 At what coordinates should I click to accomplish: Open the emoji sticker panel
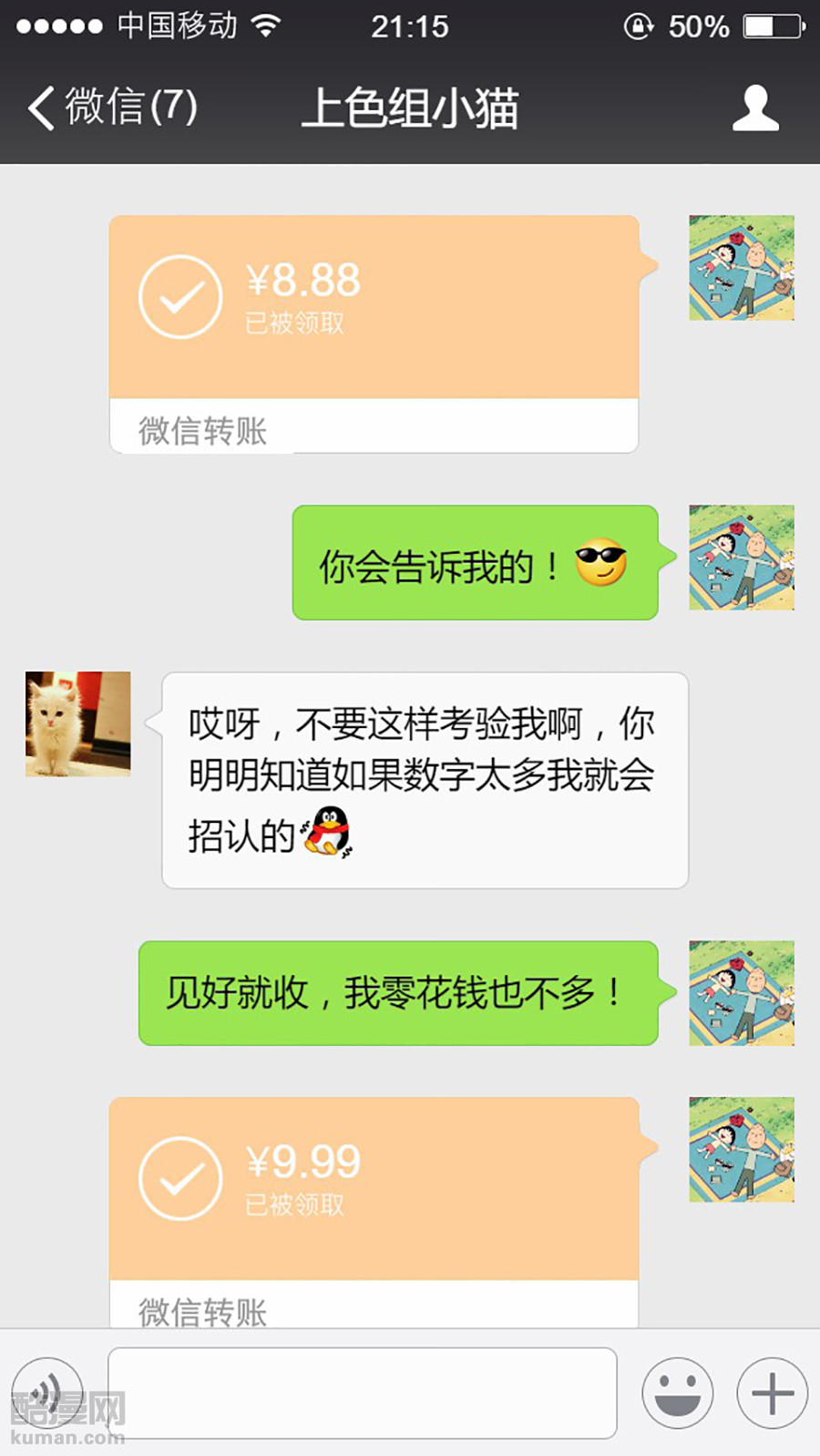tap(677, 1393)
